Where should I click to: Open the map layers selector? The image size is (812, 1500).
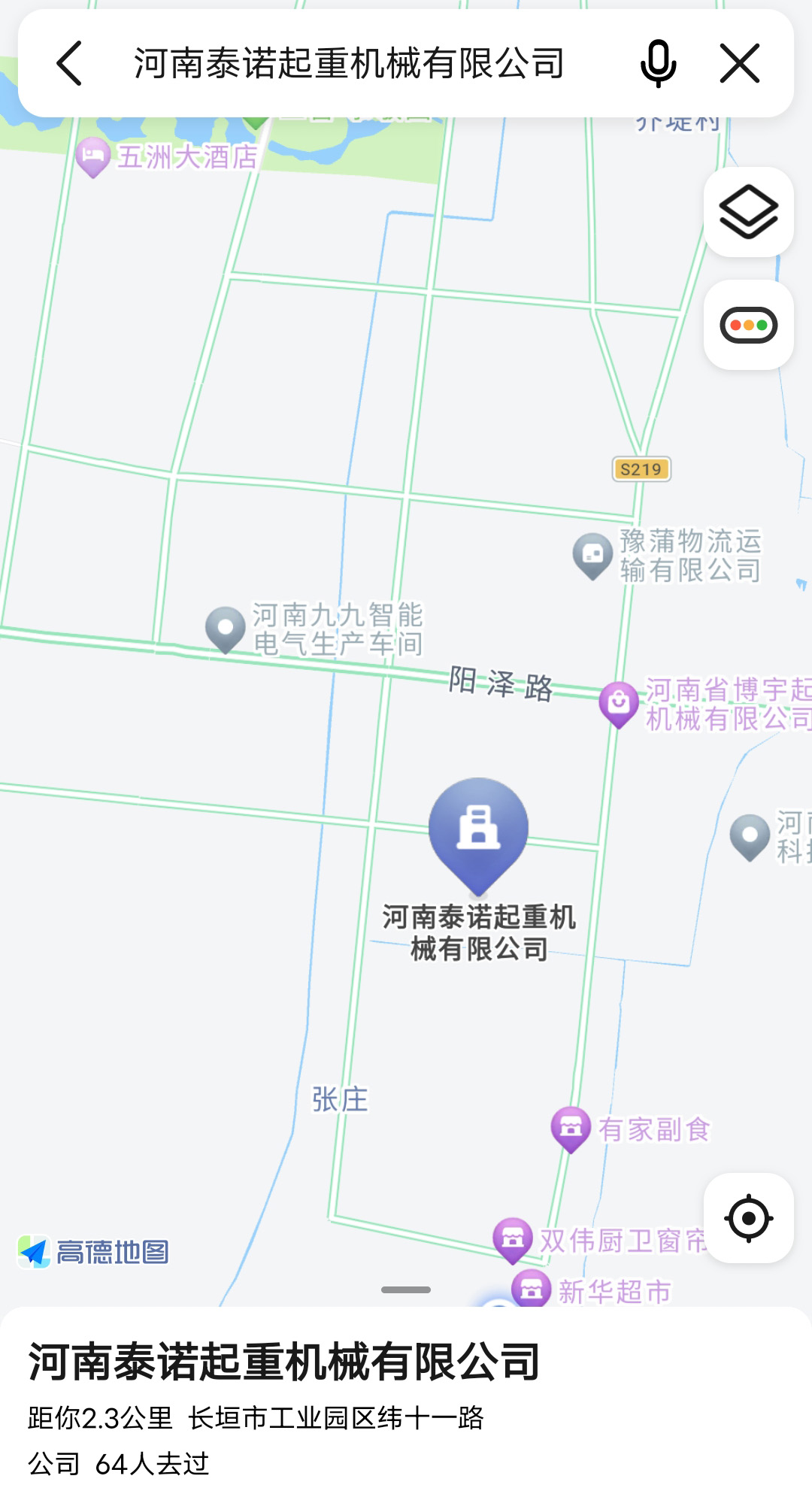tap(748, 212)
